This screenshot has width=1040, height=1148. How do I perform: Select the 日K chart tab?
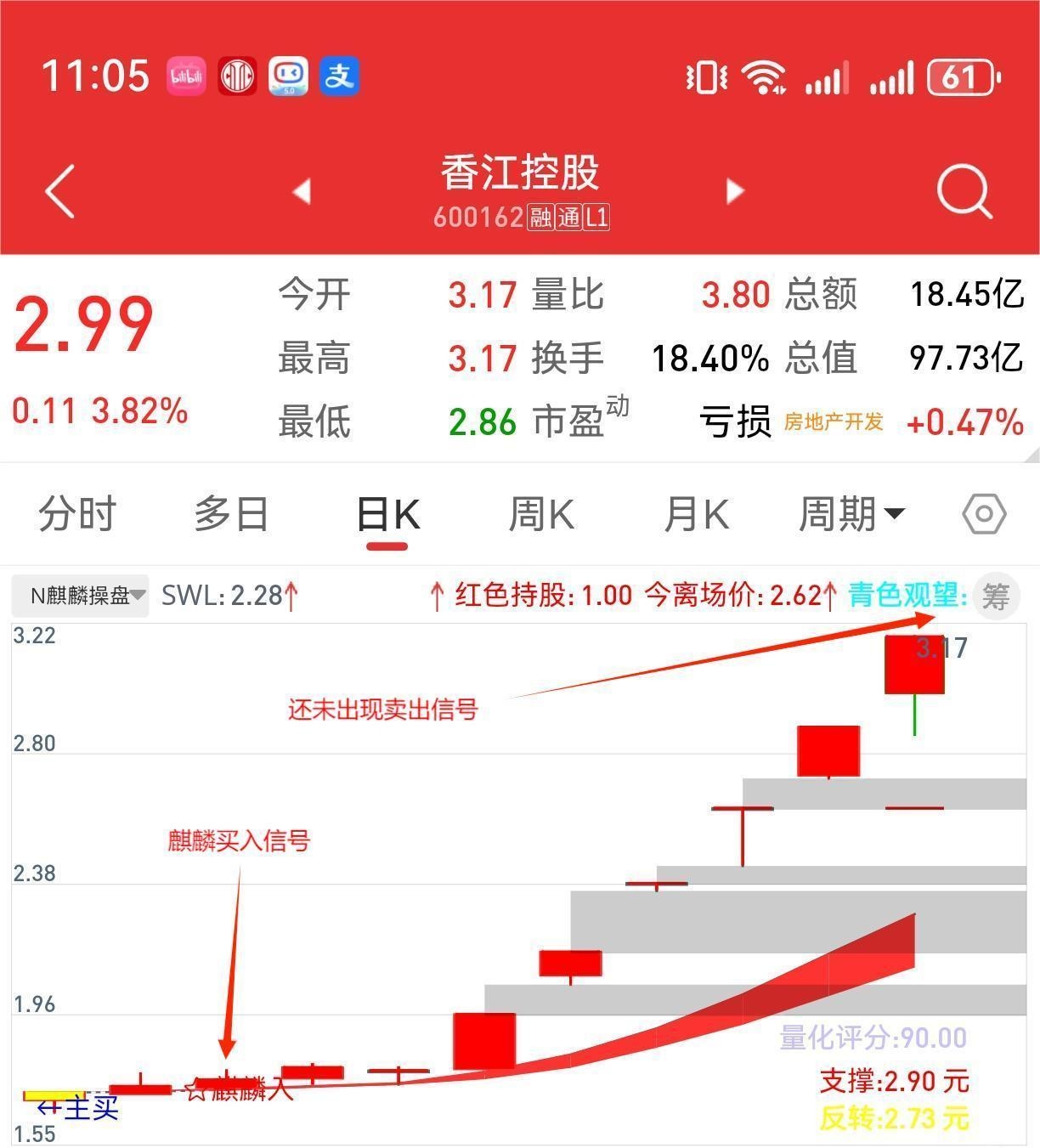pyautogui.click(x=388, y=515)
